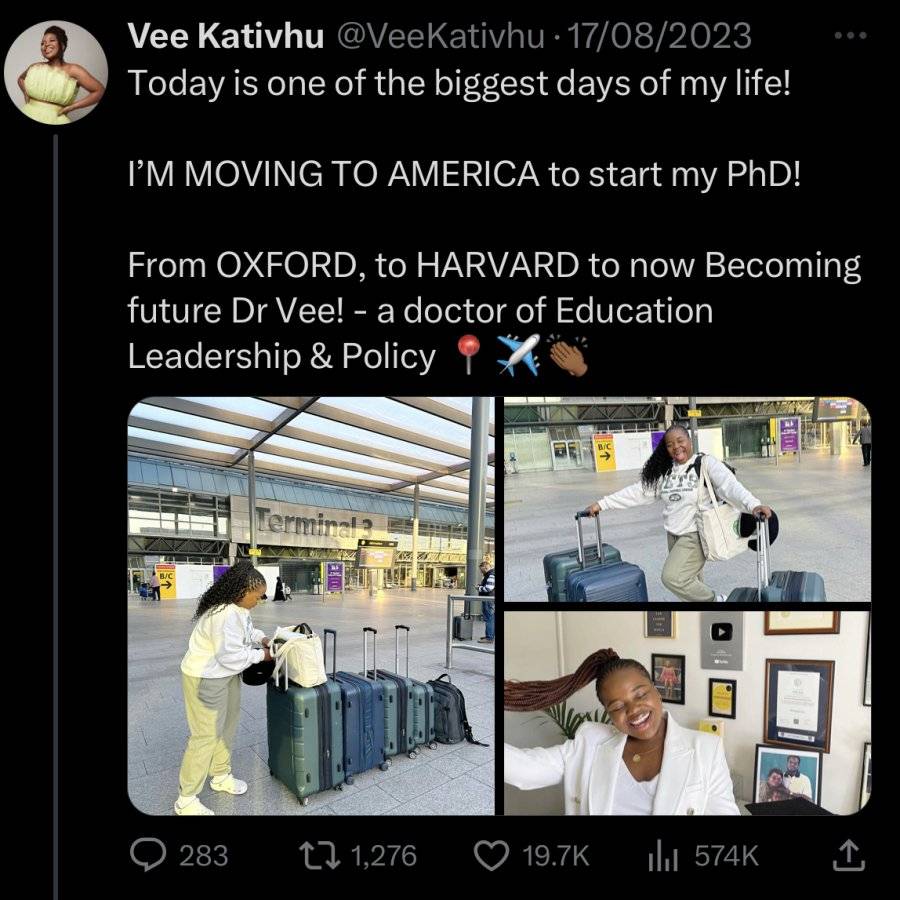Open the tweet's three-dot overflow menu
900x900 pixels.
(850, 36)
